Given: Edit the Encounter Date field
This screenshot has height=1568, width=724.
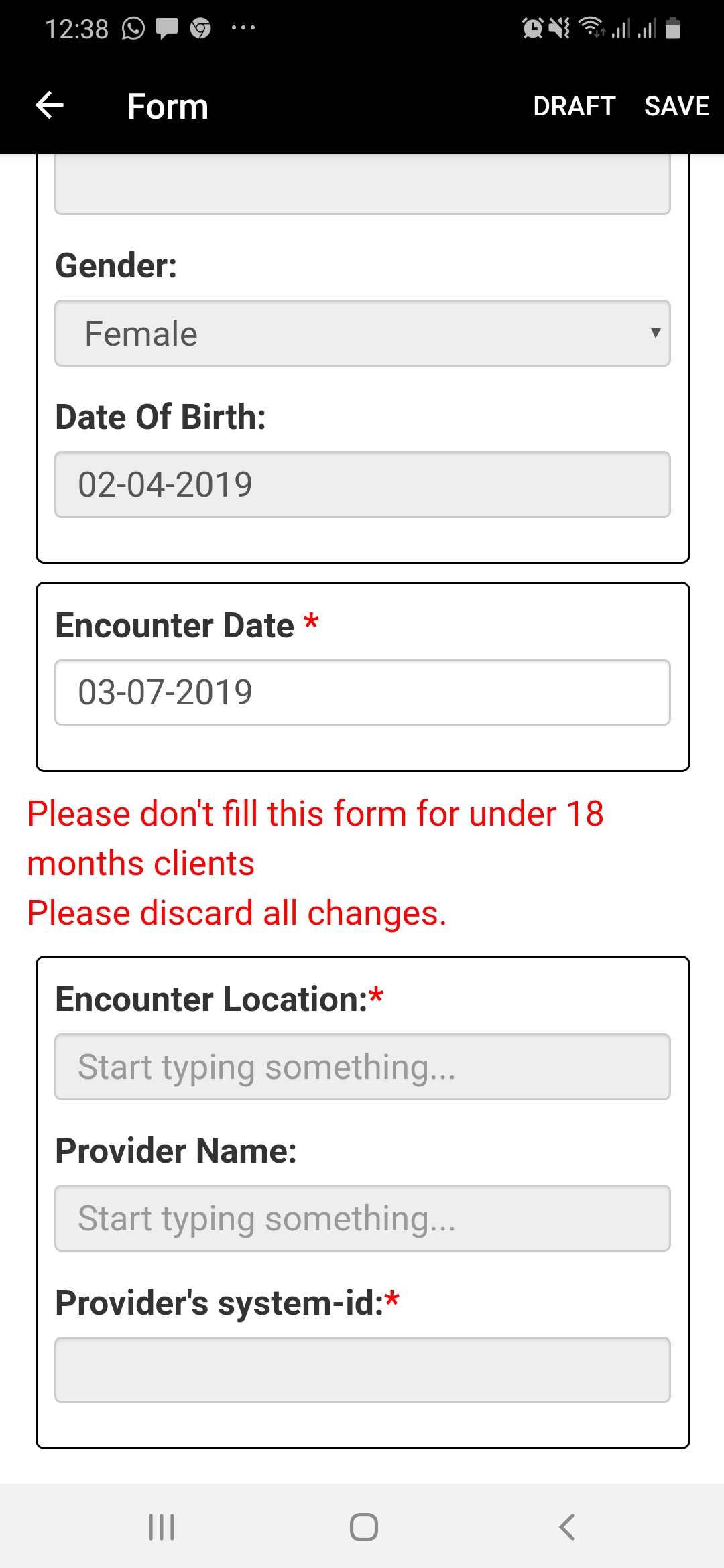Looking at the screenshot, I should click(363, 692).
